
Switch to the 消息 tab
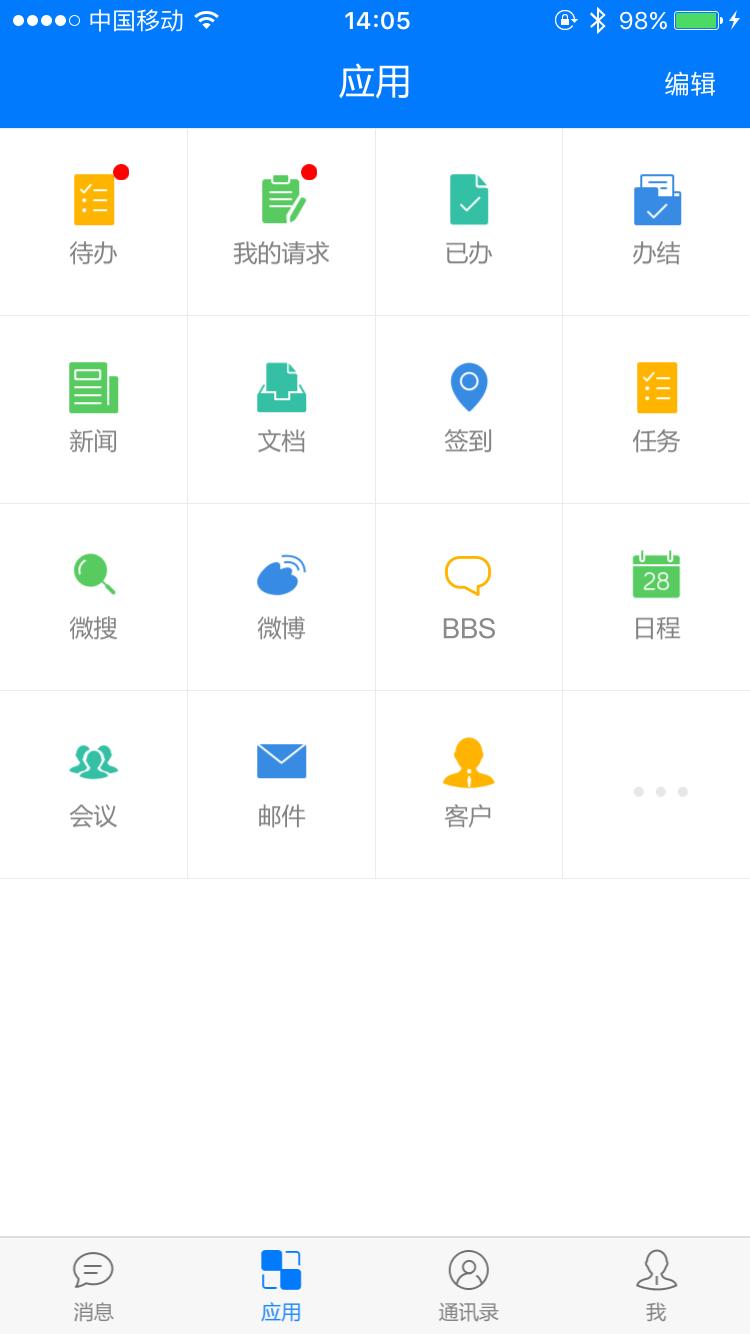(x=93, y=1286)
